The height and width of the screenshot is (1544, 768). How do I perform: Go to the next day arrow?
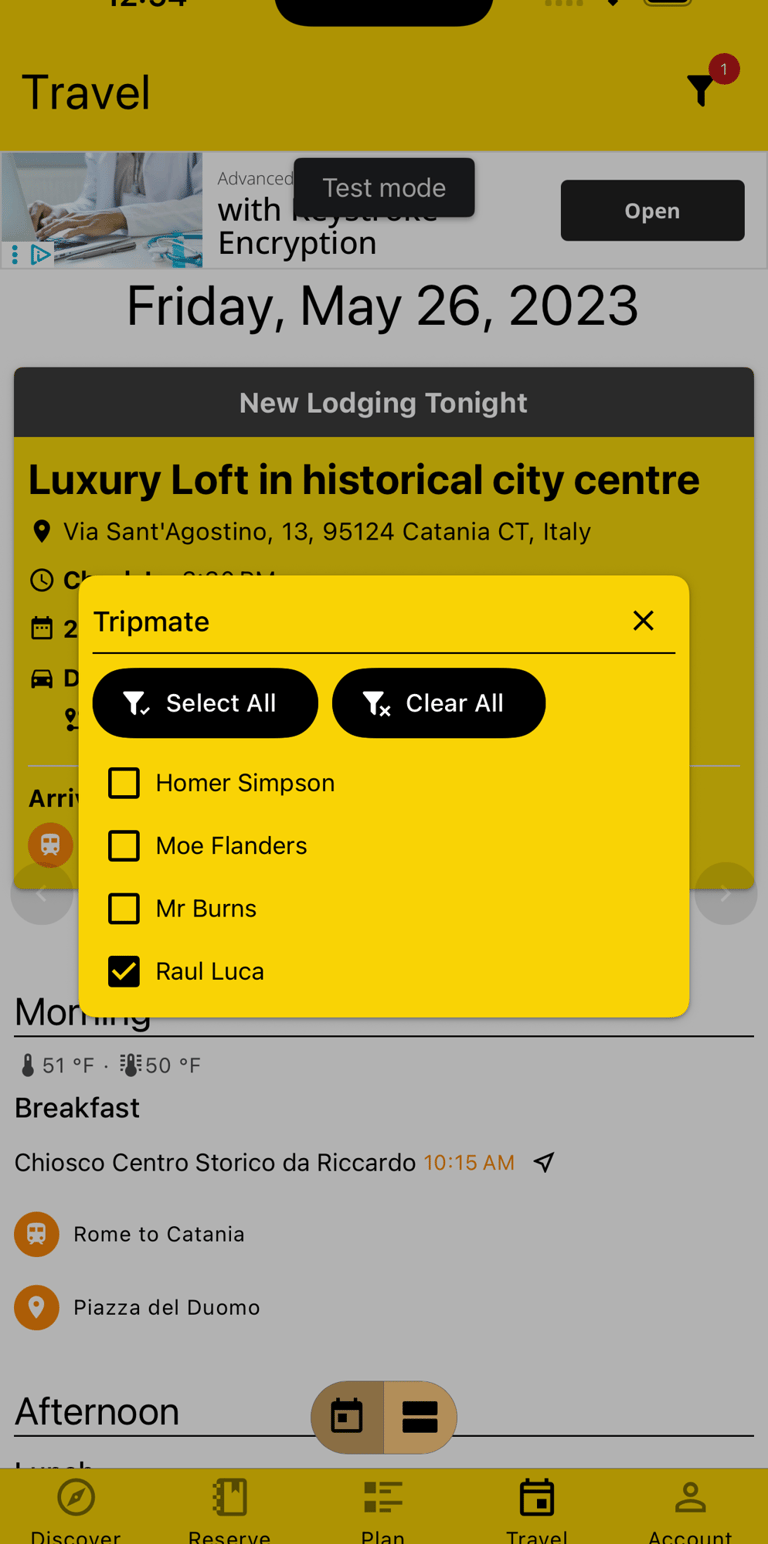pyautogui.click(x=725, y=893)
